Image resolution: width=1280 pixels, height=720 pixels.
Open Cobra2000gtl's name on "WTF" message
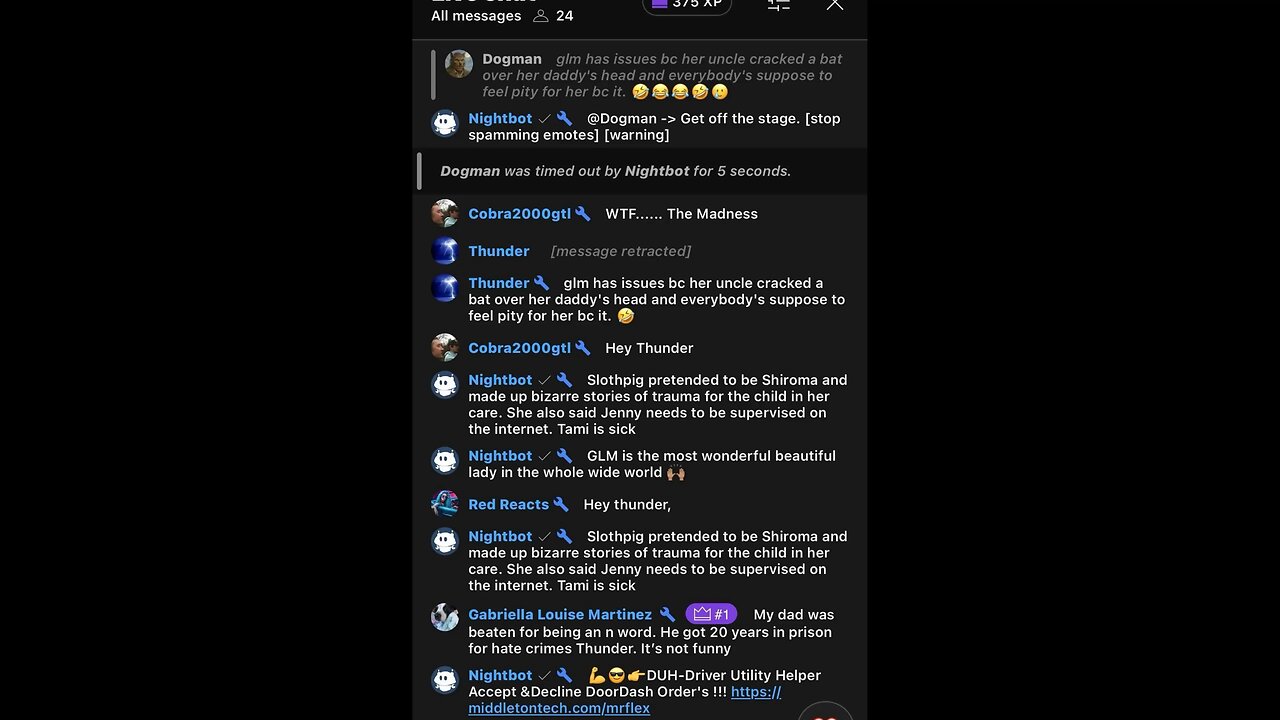point(519,214)
